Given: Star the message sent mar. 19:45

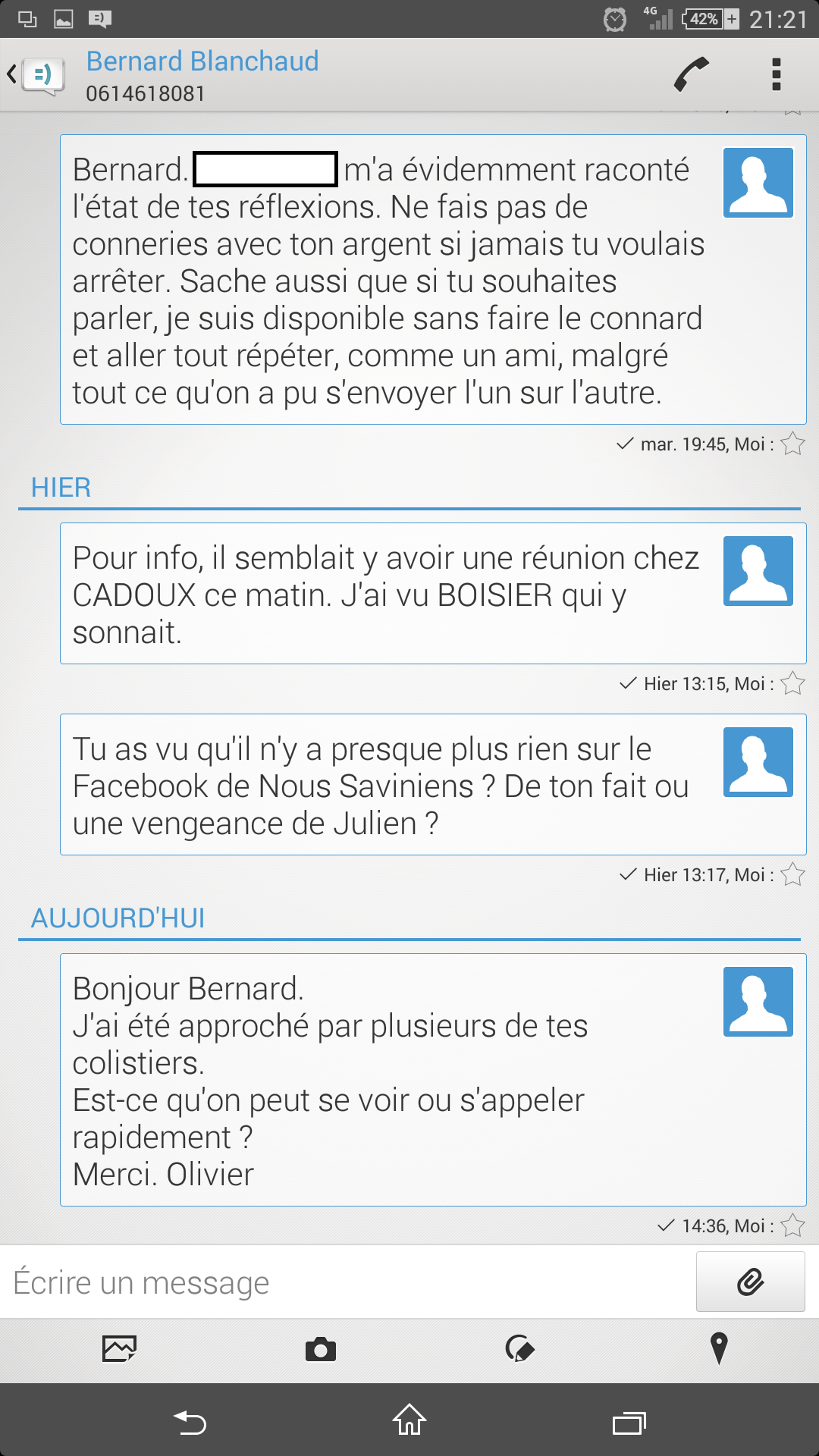Looking at the screenshot, I should tap(792, 444).
